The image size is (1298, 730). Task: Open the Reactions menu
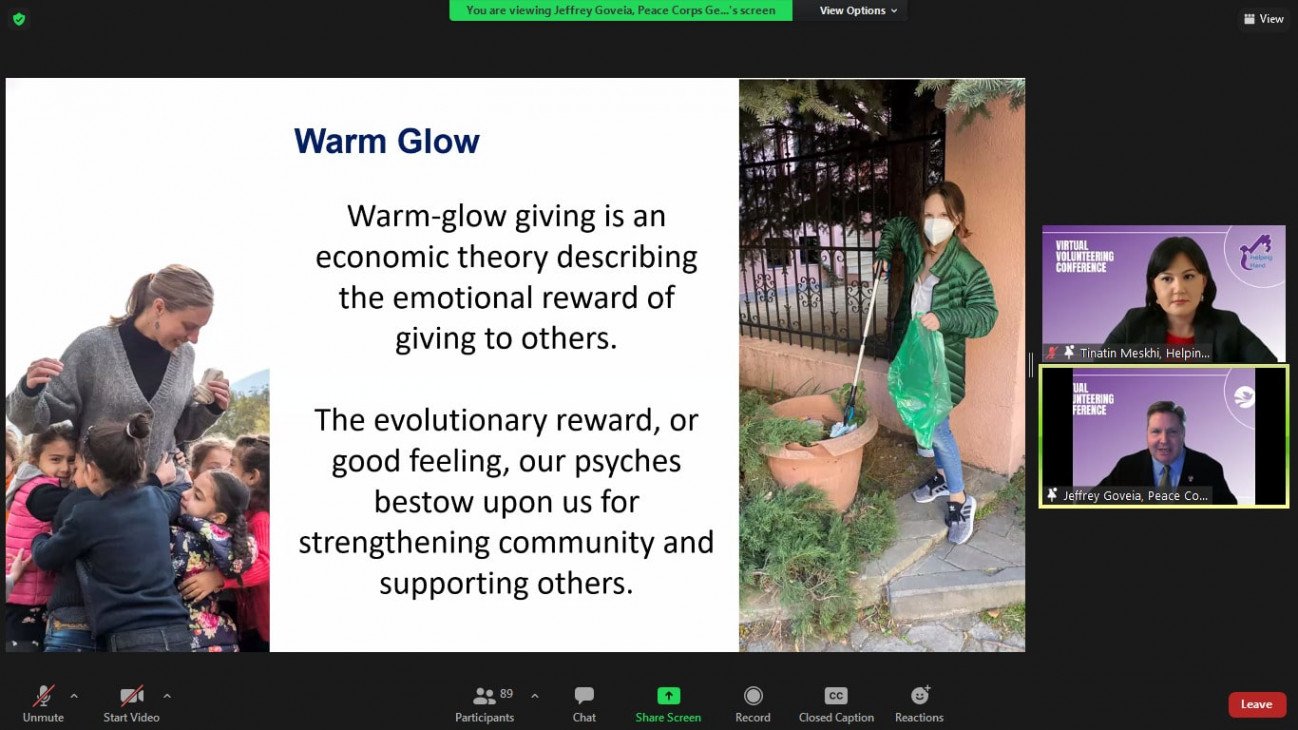(x=919, y=702)
